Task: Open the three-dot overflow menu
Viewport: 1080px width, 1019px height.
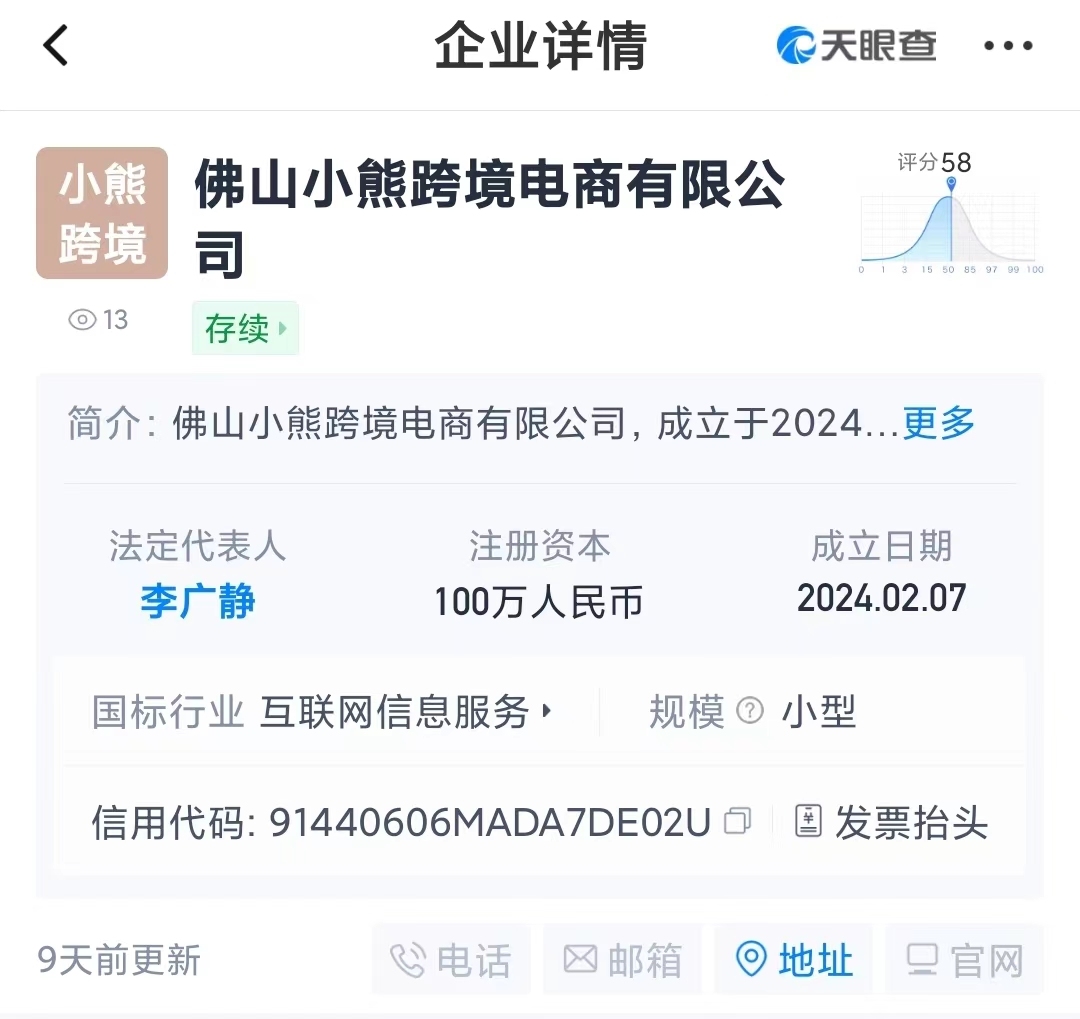Action: pyautogui.click(x=1008, y=46)
